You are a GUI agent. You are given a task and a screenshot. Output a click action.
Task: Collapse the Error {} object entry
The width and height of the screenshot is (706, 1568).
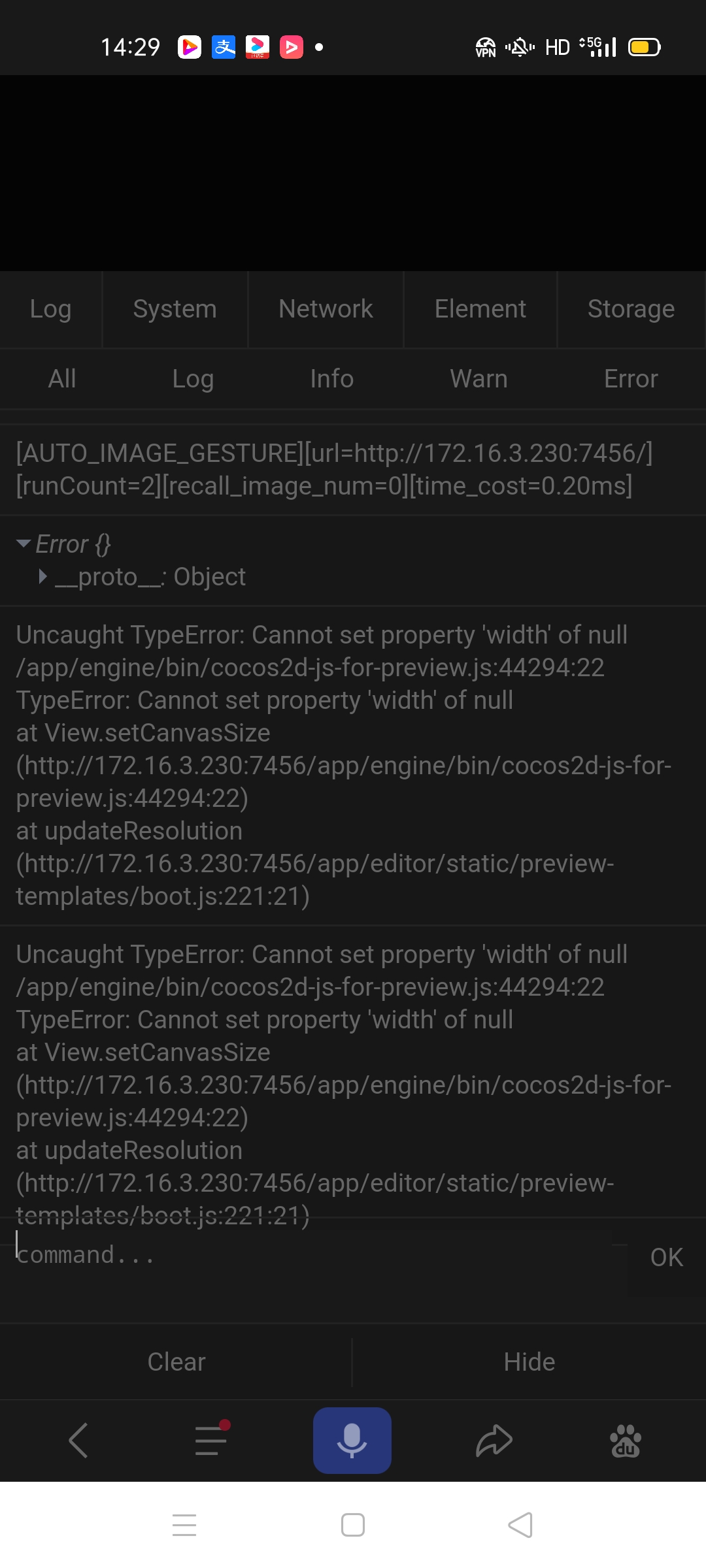tap(24, 544)
